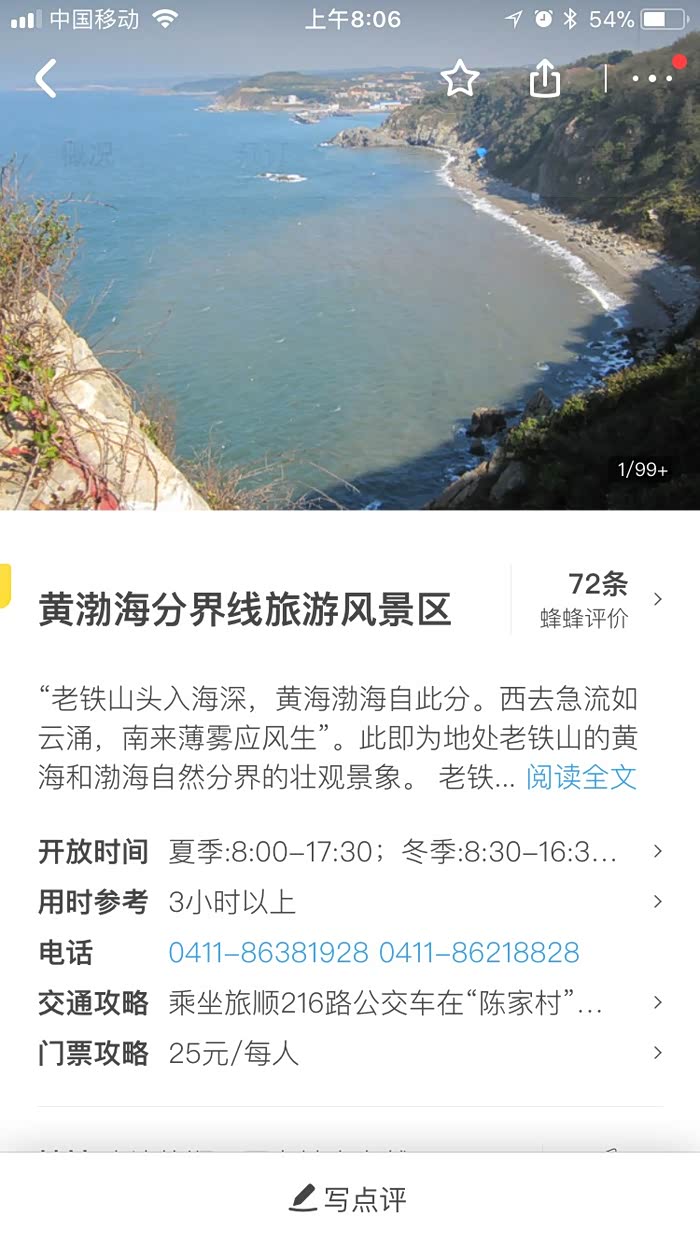Open the 交通攻略 transport guide row

[x=350, y=1003]
